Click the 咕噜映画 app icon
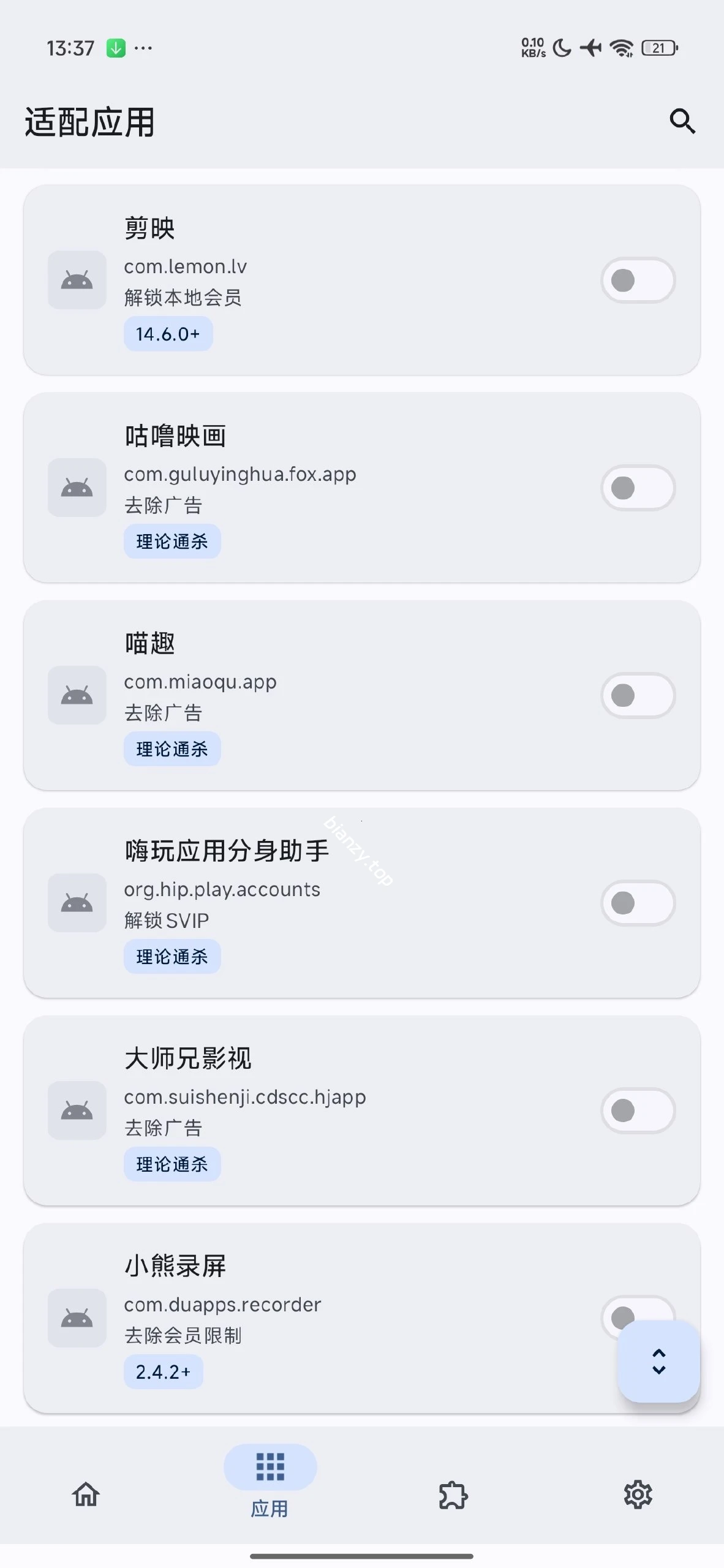Image resolution: width=724 pixels, height=1568 pixels. coord(76,488)
